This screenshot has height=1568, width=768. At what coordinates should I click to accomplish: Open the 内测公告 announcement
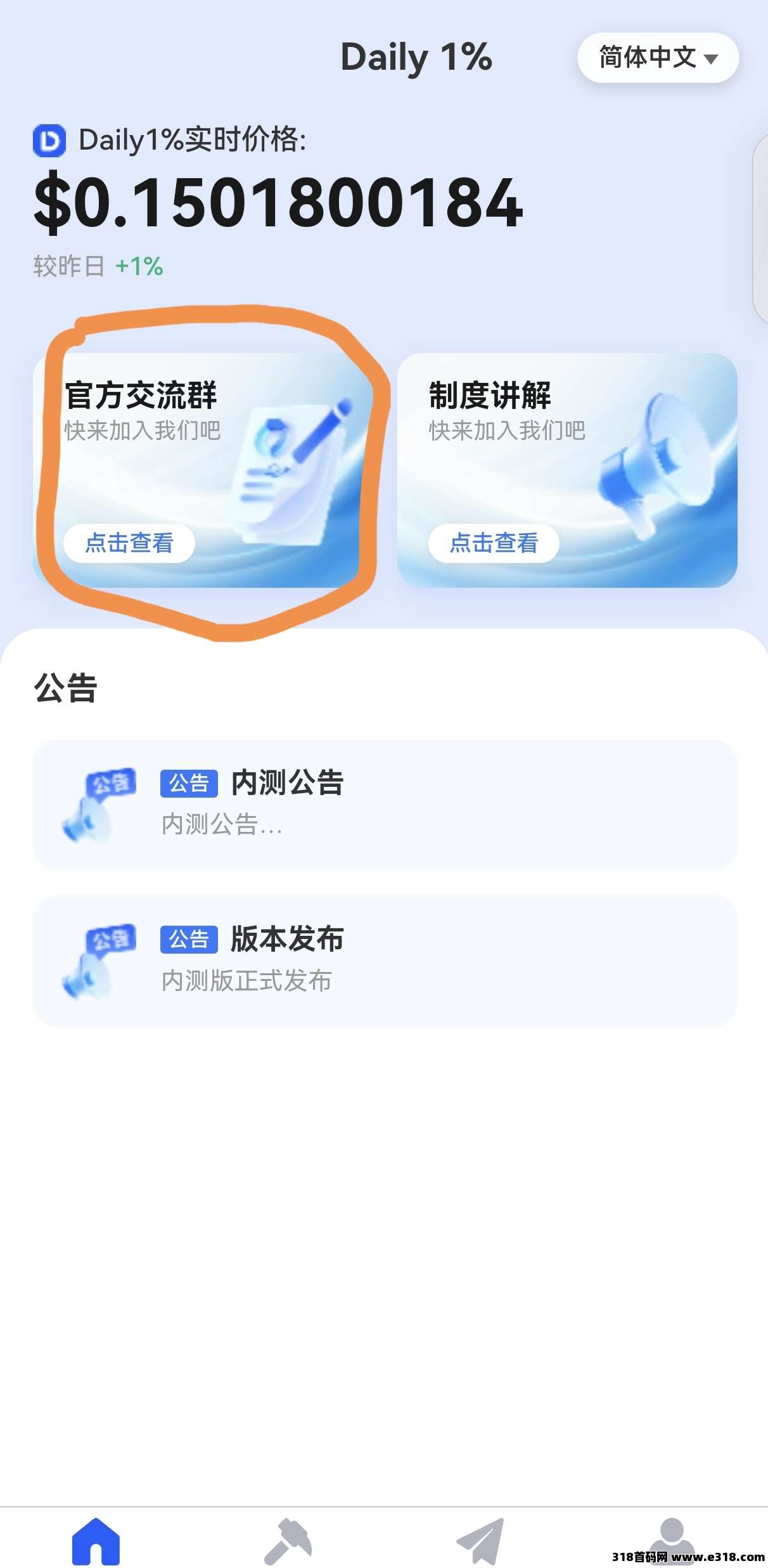pos(385,804)
